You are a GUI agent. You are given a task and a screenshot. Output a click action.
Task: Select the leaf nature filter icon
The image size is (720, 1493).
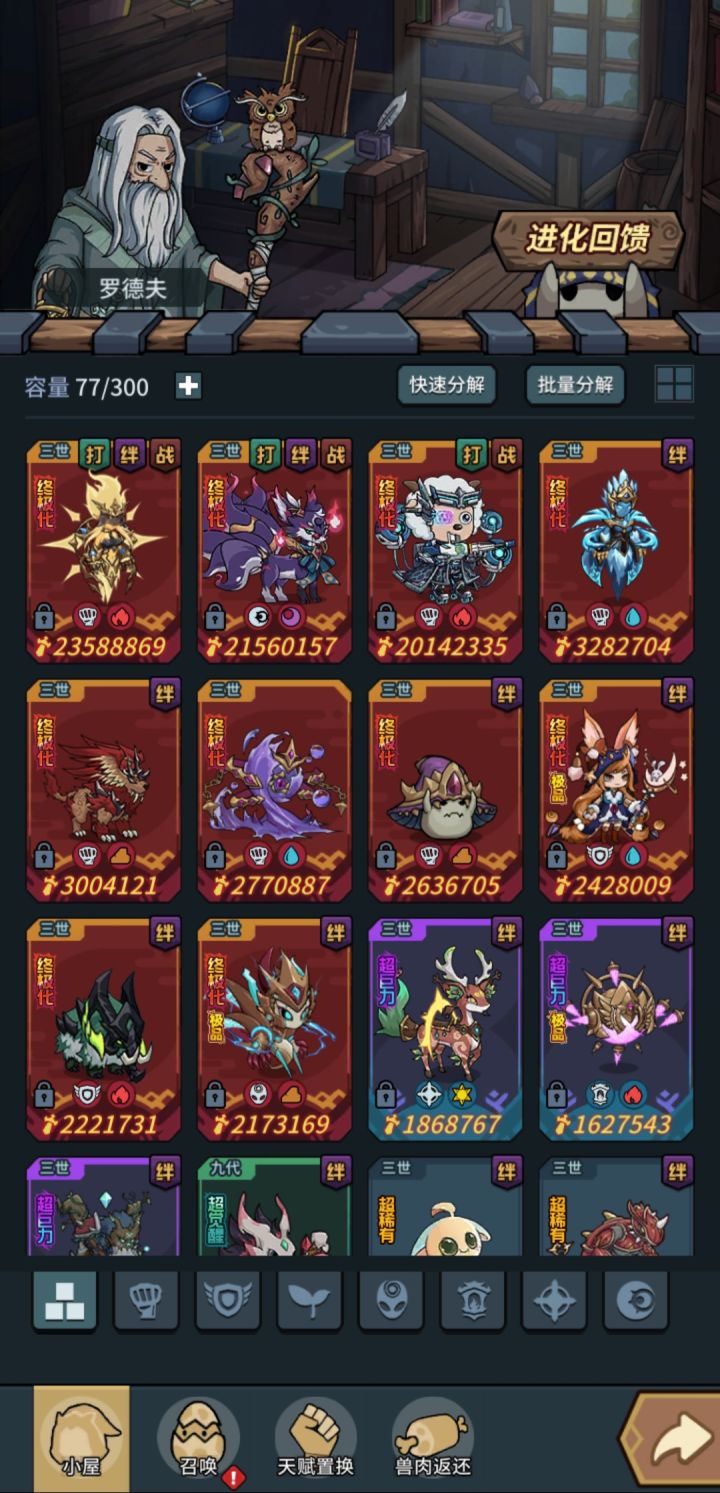tap(307, 1301)
